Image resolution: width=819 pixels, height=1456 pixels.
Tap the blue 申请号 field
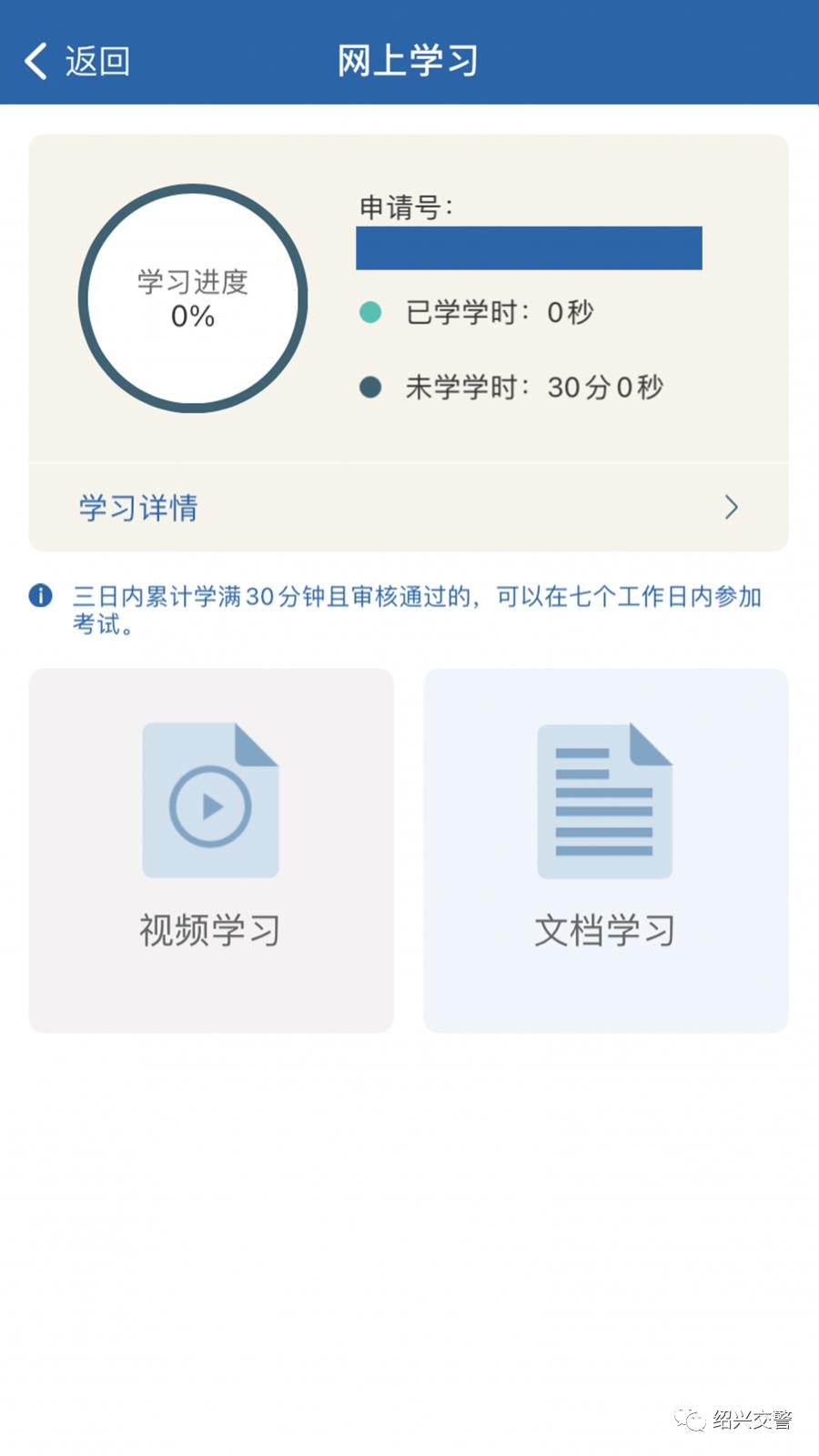(x=530, y=247)
